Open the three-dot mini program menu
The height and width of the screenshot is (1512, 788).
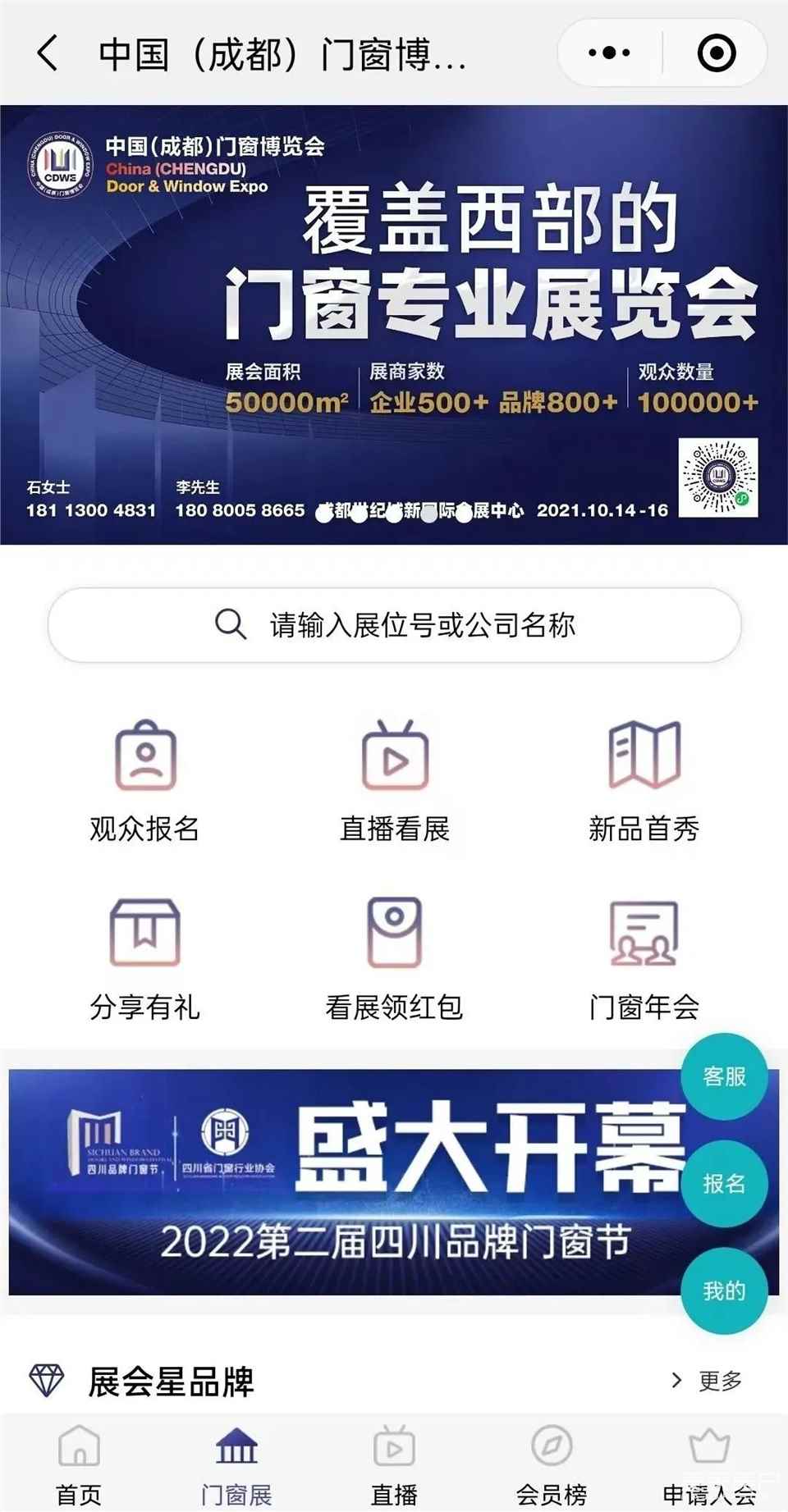[x=609, y=53]
